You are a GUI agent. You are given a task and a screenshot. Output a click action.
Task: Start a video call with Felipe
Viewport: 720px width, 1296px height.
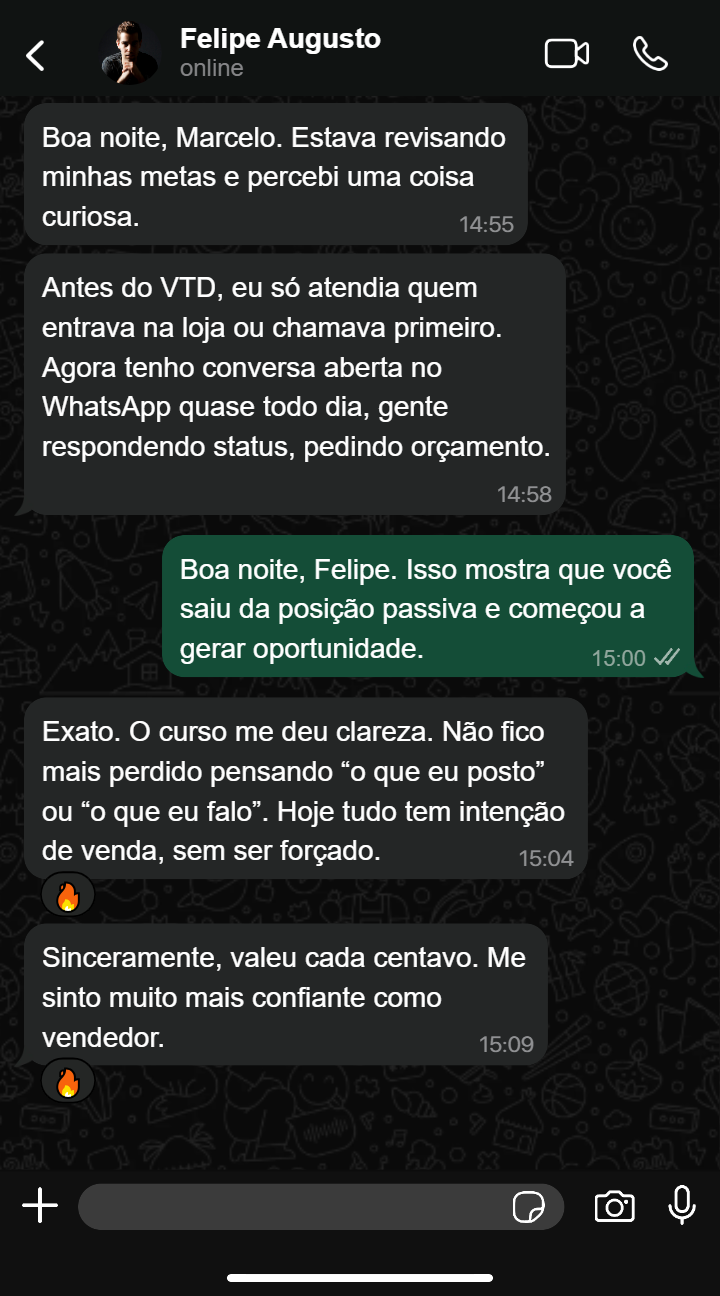tap(566, 54)
